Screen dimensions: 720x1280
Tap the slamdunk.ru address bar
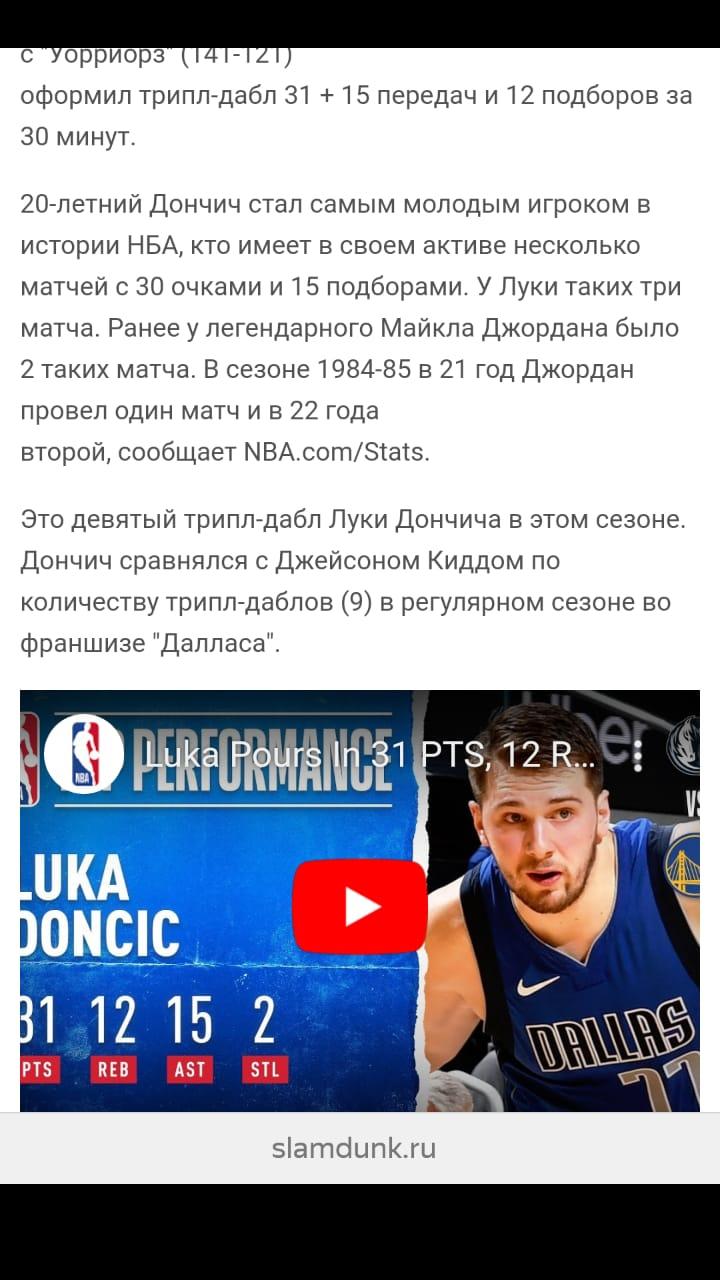(354, 1148)
